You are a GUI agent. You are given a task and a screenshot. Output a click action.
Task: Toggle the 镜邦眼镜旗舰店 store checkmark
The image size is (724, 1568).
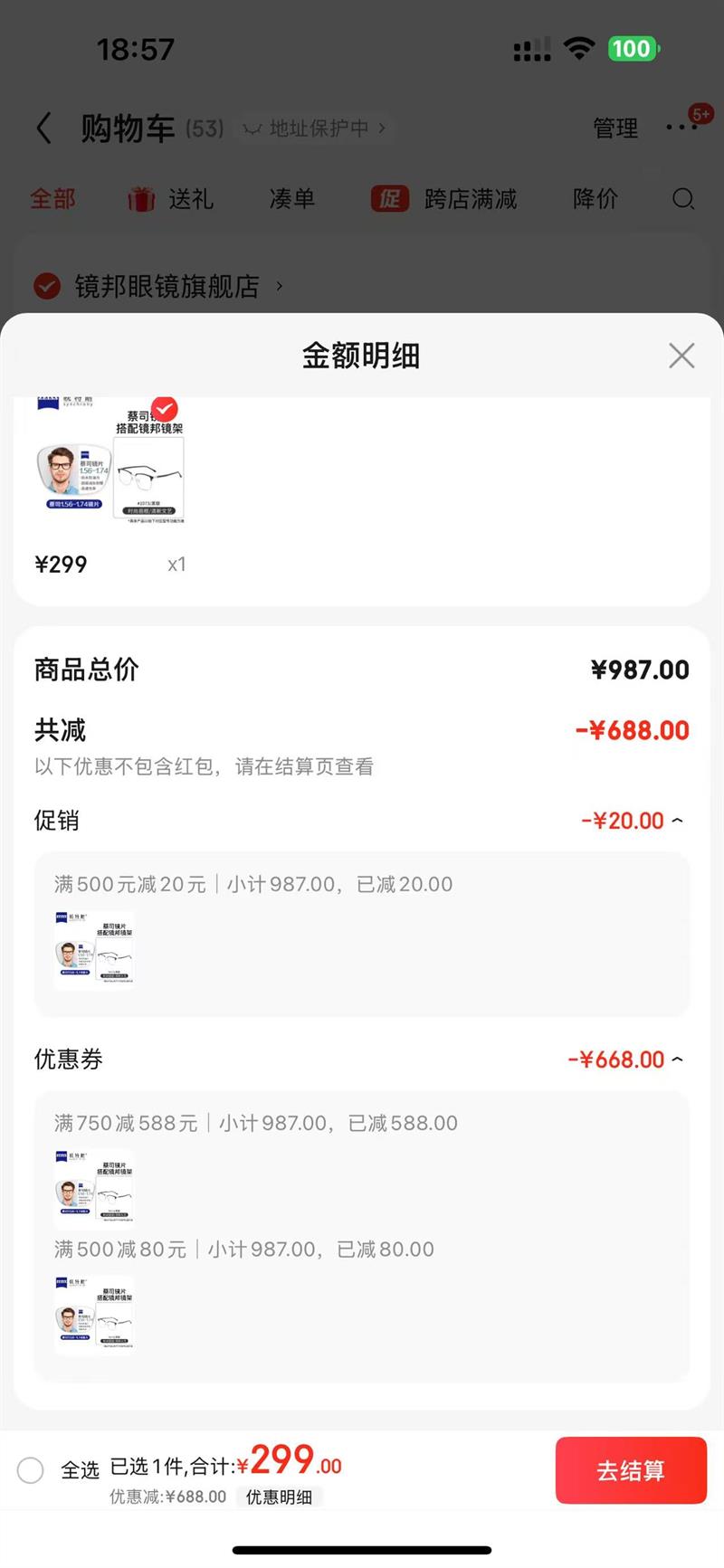click(x=47, y=286)
